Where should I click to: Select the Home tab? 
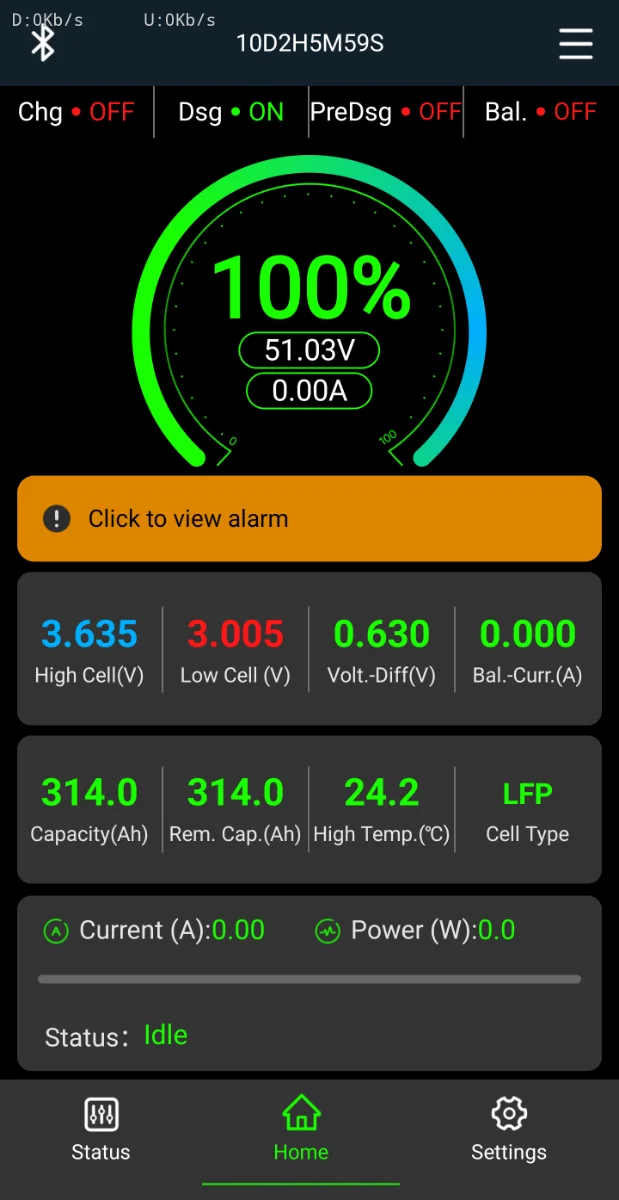[x=301, y=1131]
